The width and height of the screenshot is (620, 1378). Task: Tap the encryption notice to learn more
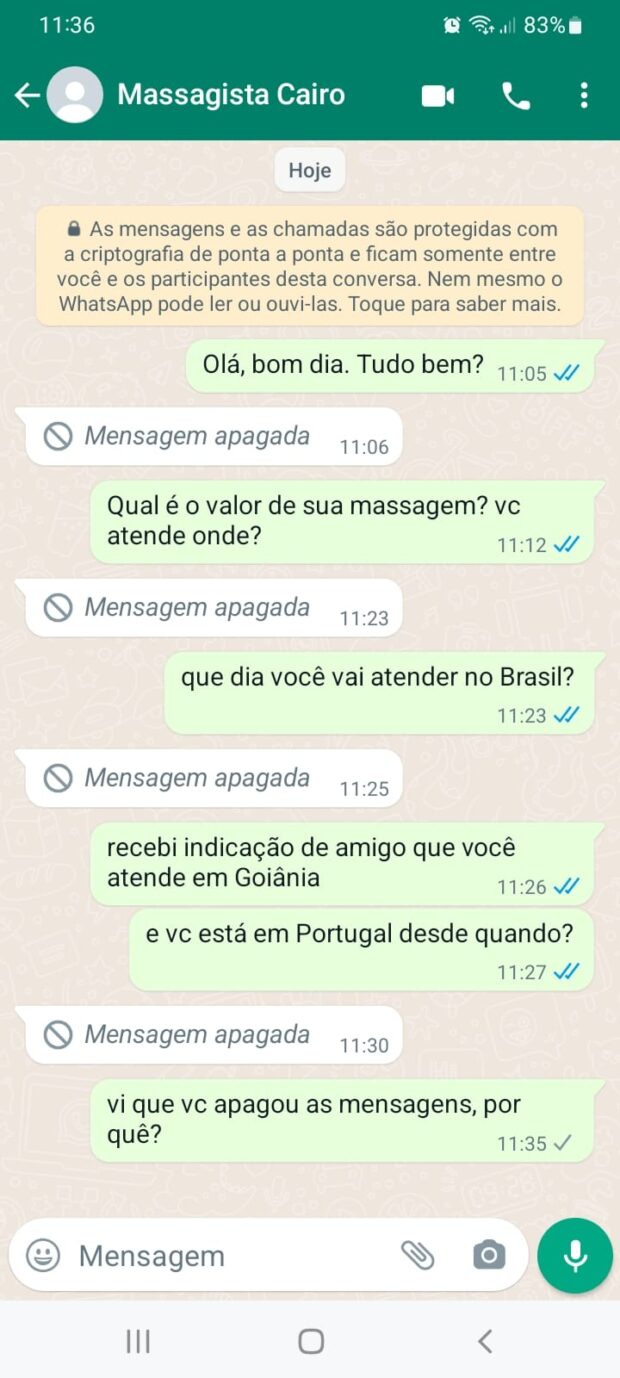point(310,266)
